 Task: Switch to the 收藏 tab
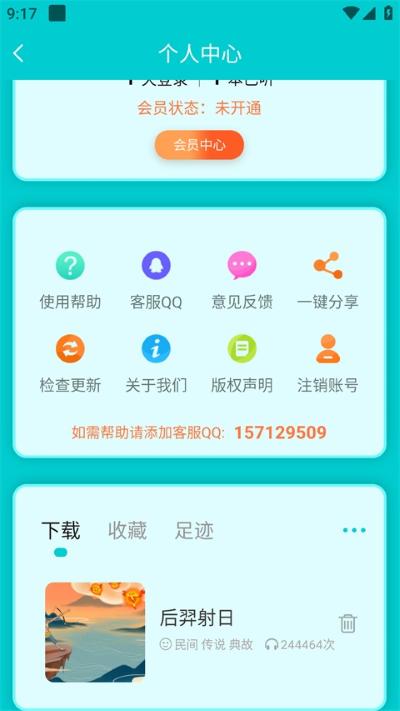click(127, 531)
